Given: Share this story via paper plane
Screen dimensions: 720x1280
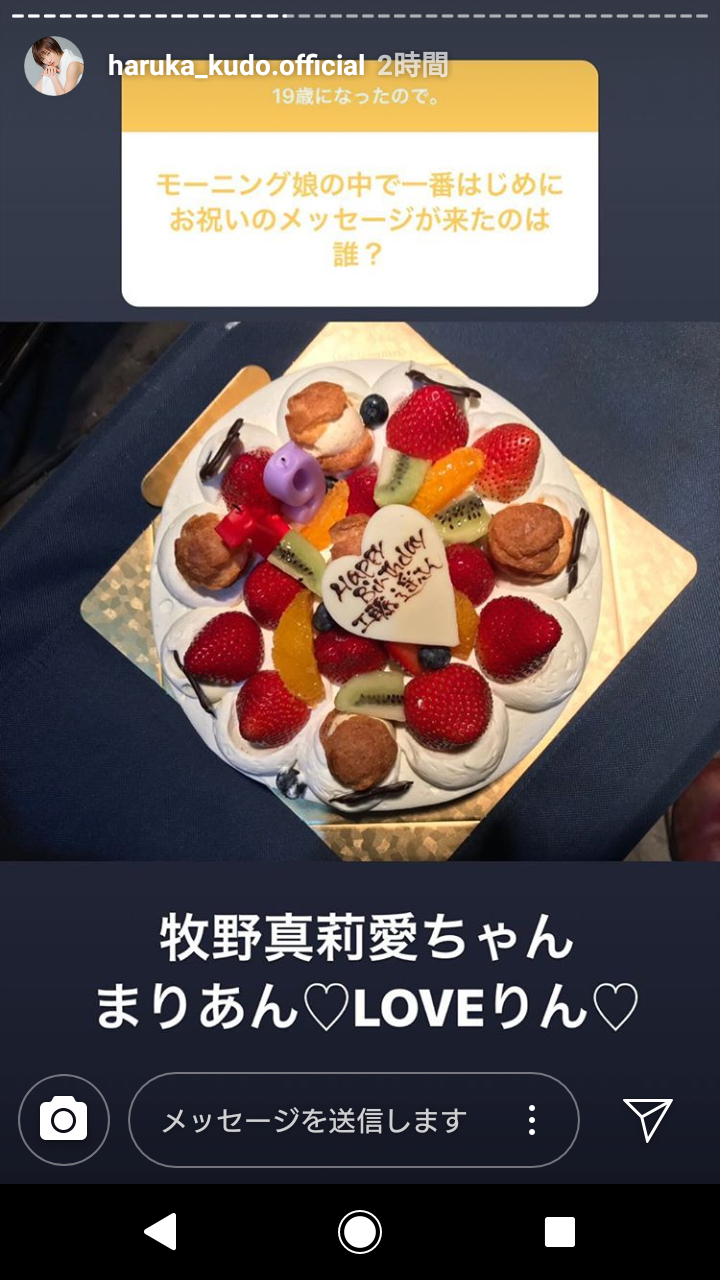Looking at the screenshot, I should click(647, 1120).
